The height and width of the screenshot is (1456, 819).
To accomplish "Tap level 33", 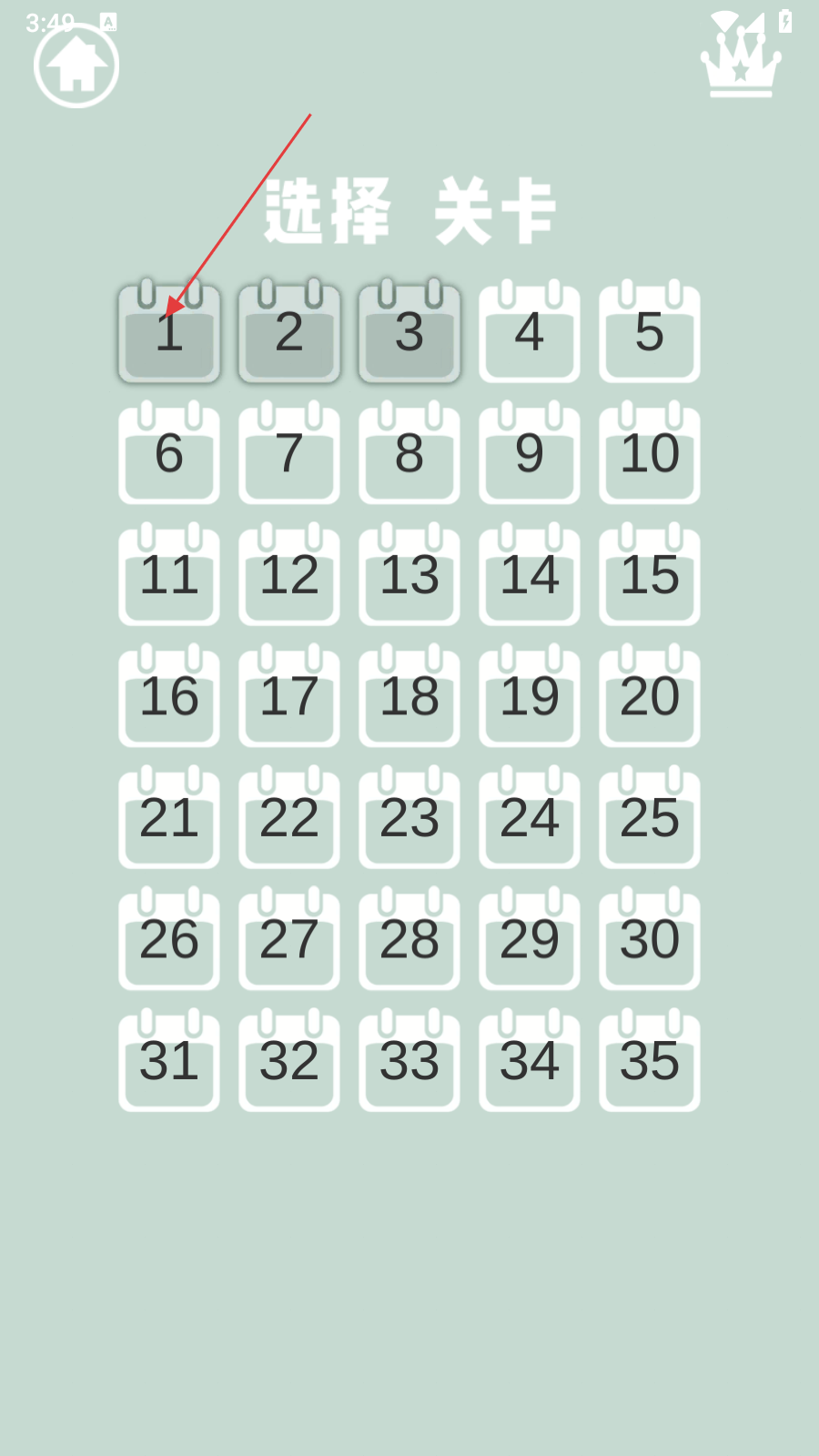I will tap(409, 1060).
